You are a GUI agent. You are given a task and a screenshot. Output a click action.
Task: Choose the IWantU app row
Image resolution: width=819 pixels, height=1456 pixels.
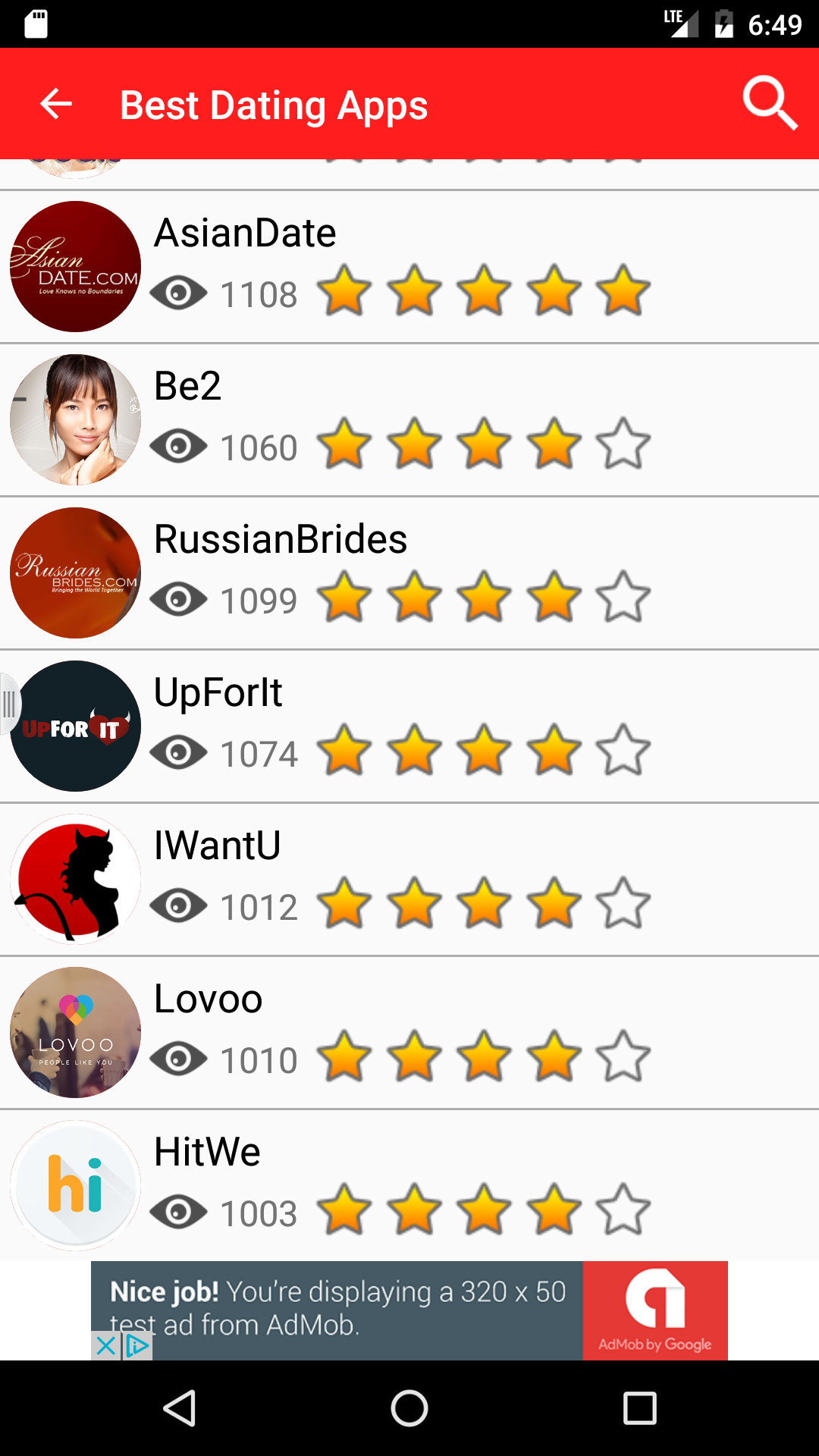[x=409, y=879]
